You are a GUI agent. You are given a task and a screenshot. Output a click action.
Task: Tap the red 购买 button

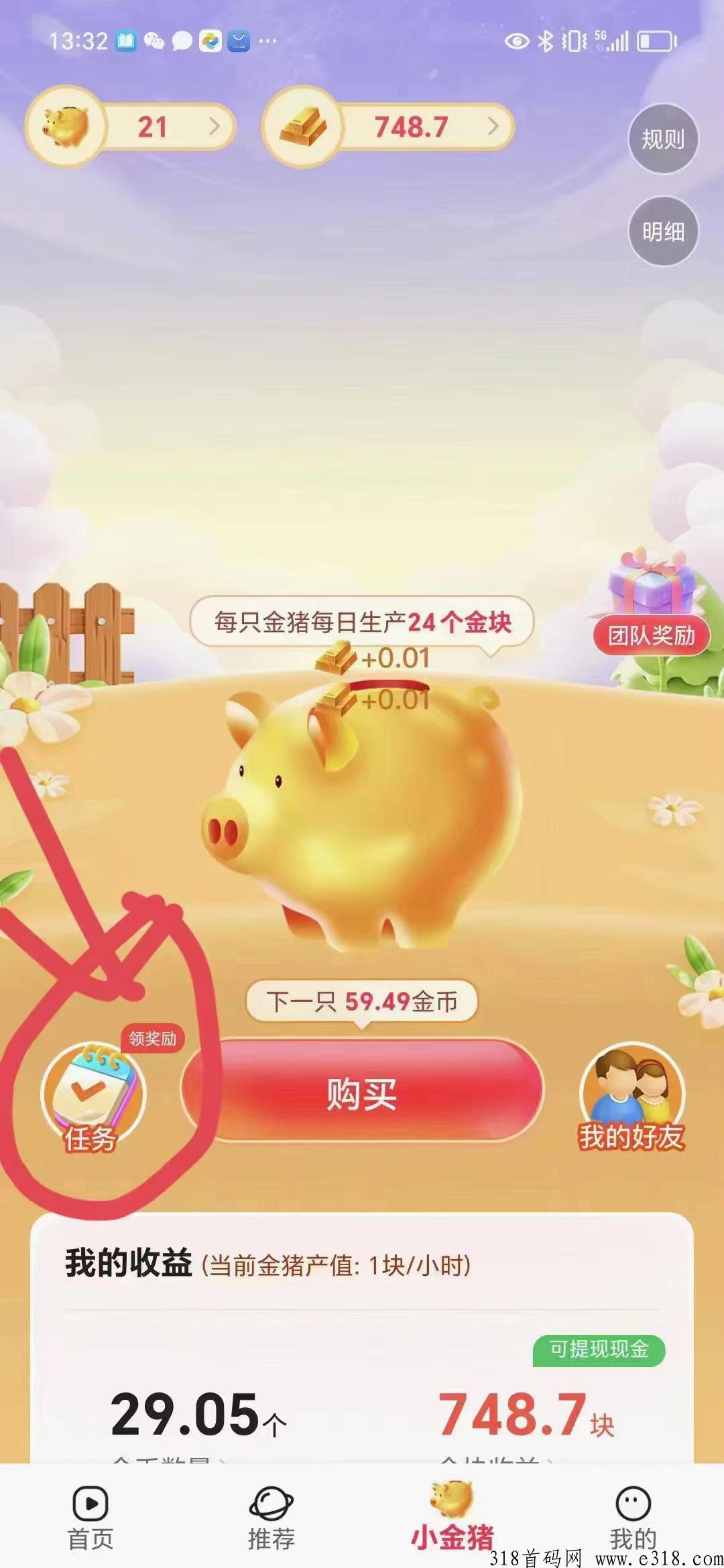tap(362, 1094)
